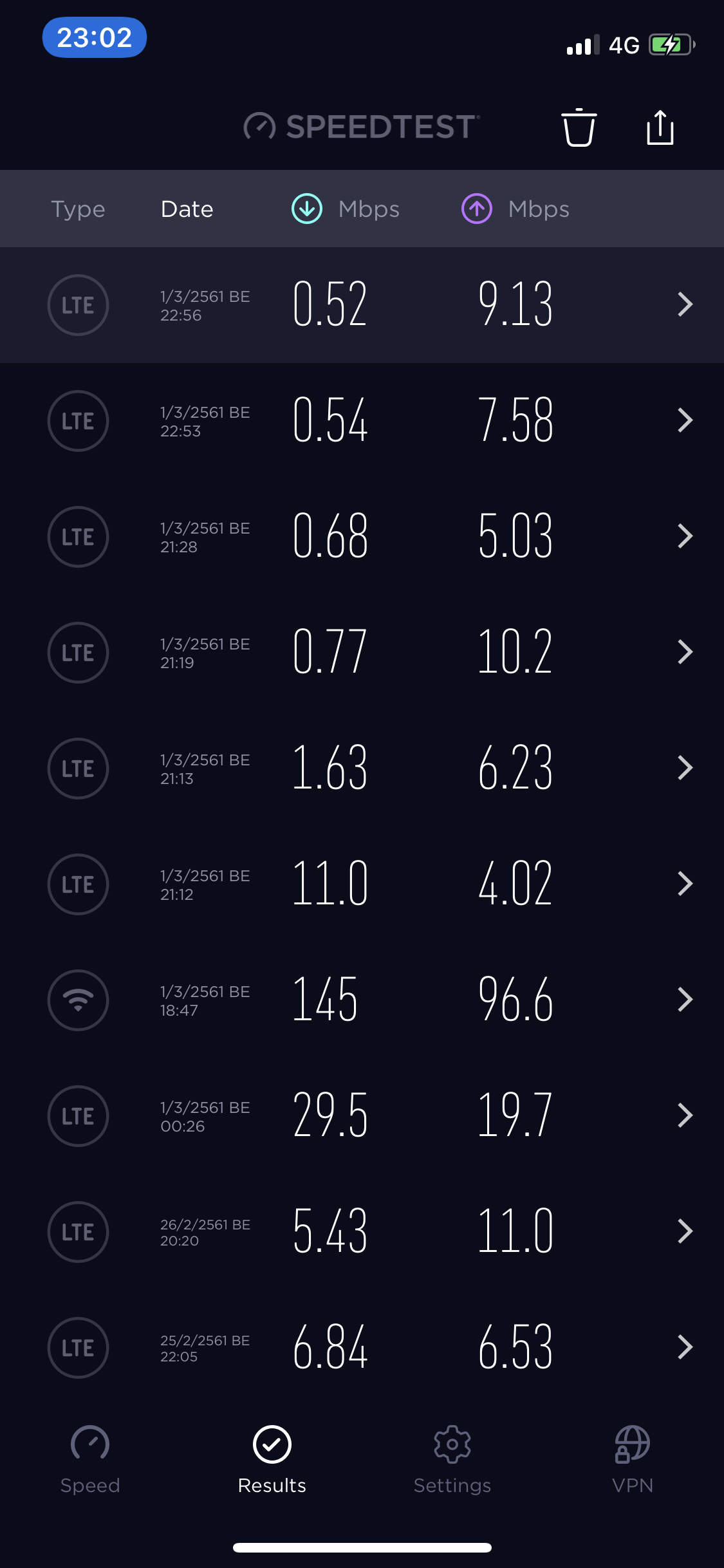This screenshot has height=1568, width=724.
Task: Open the 22:53 LTE result
Action: [x=362, y=420]
